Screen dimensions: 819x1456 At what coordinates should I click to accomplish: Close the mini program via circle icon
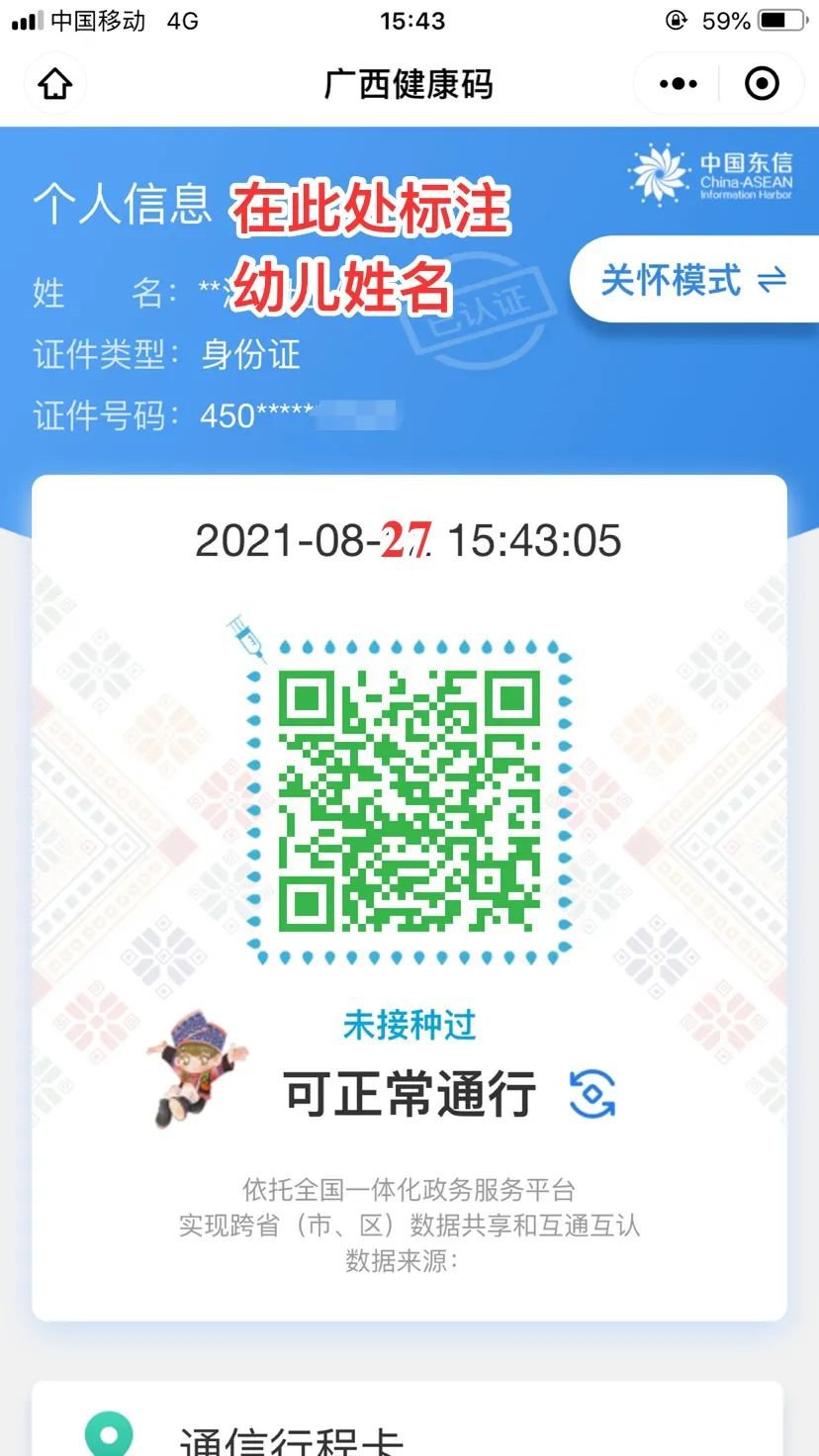(762, 84)
